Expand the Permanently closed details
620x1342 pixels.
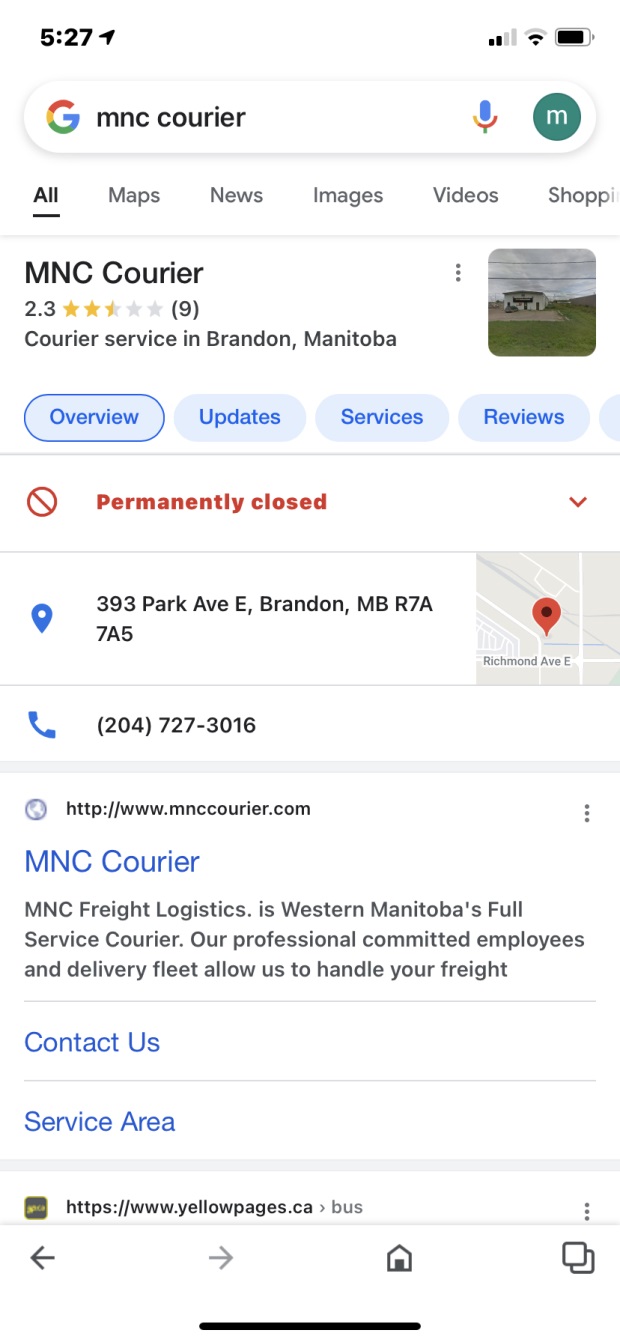(x=577, y=502)
